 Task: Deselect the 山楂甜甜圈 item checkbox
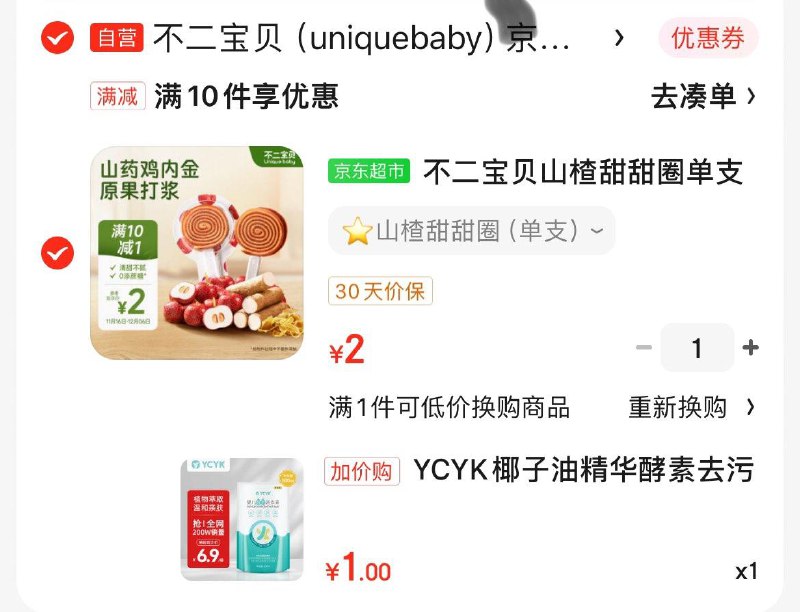point(57,253)
